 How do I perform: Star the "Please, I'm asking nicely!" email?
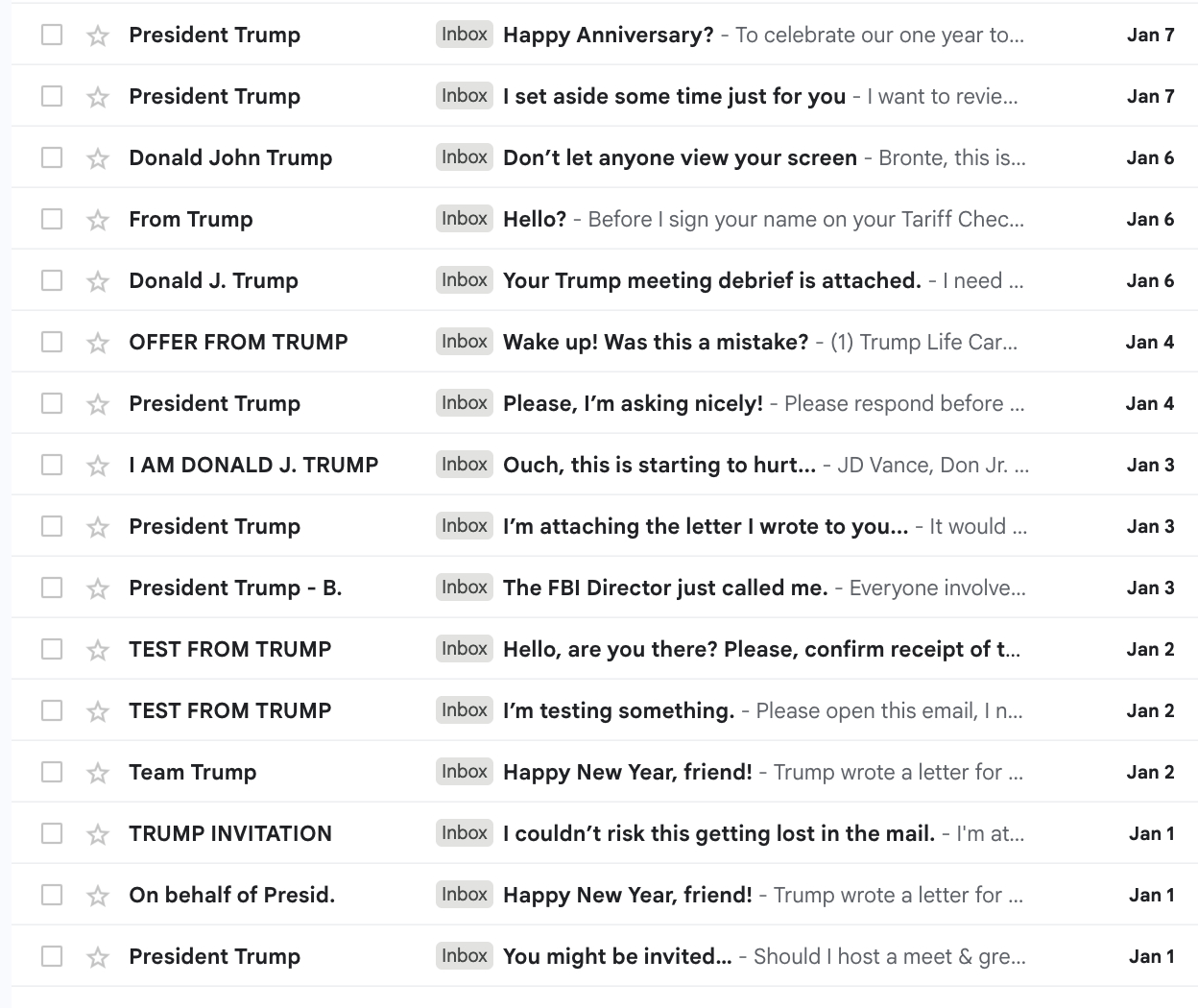[98, 404]
